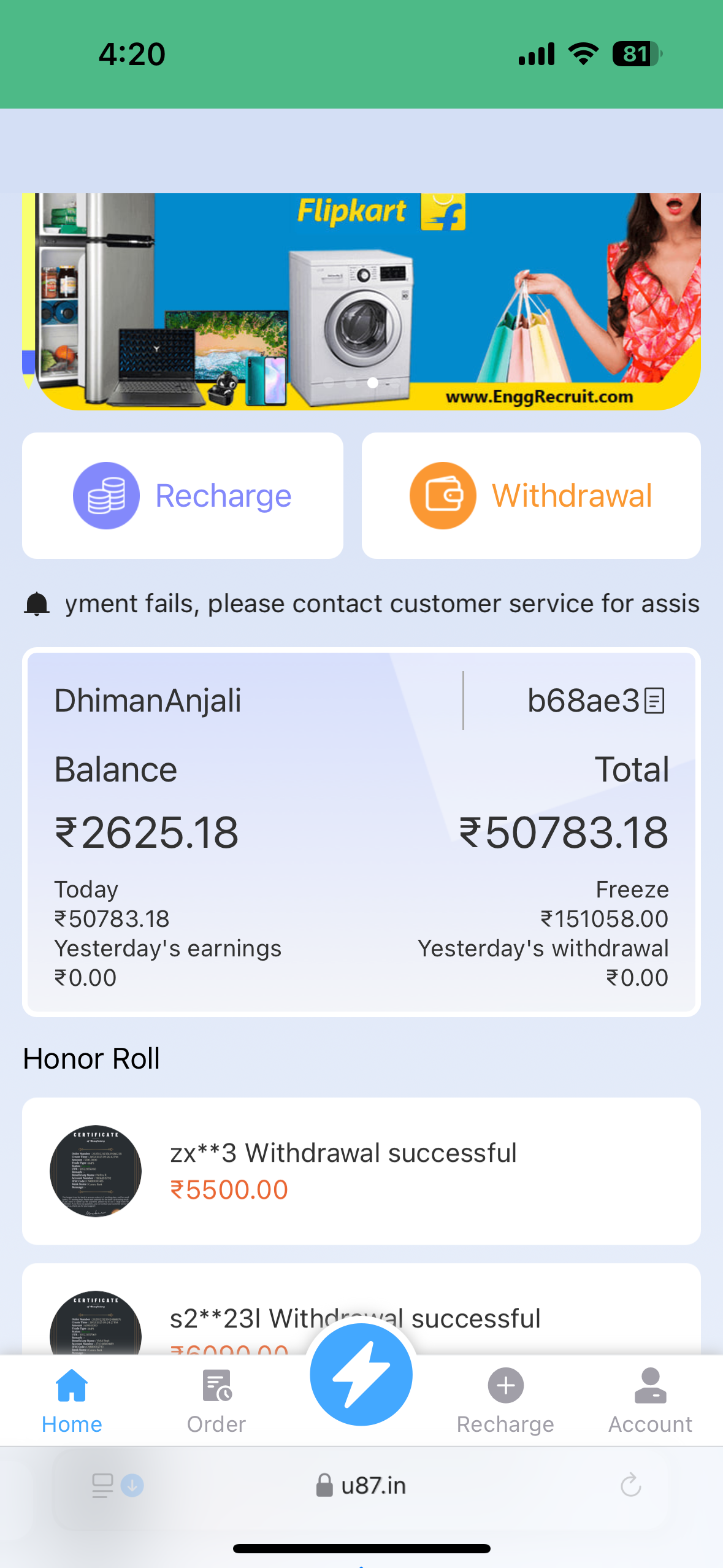Viewport: 723px width, 1568px height.
Task: Tap the u87.in browser address bar
Action: [361, 1486]
